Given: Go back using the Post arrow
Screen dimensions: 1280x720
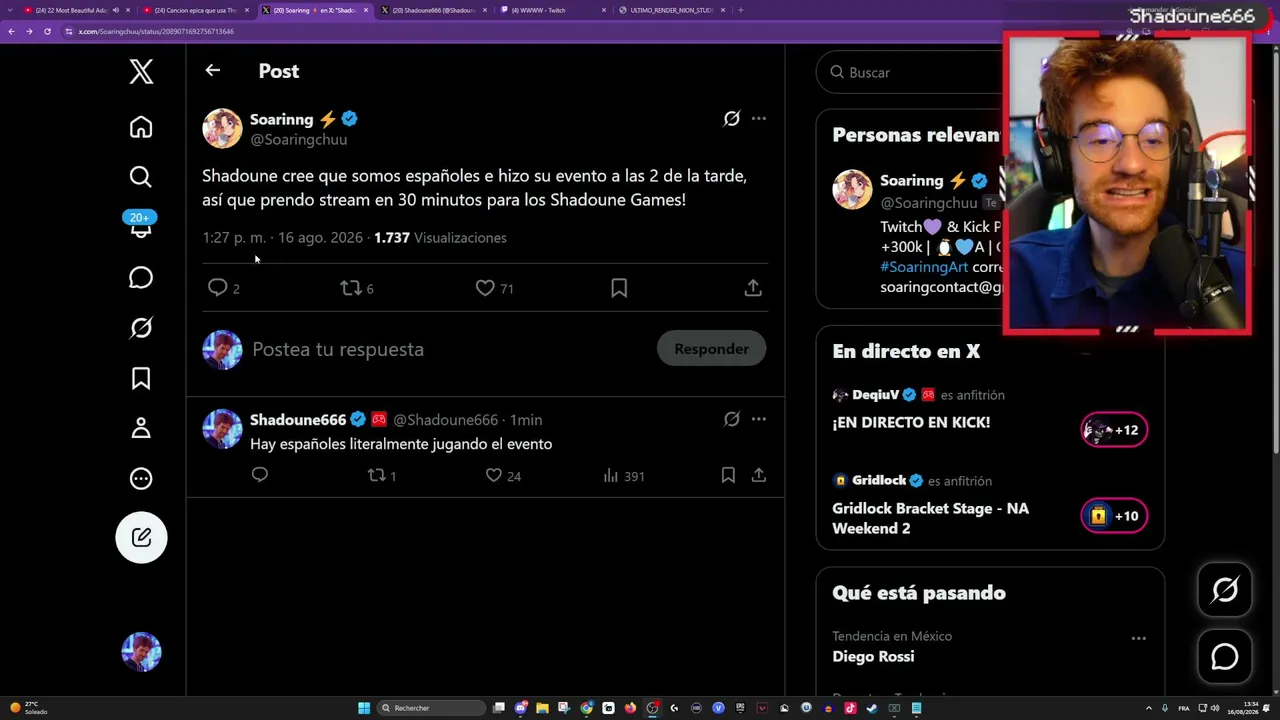Looking at the screenshot, I should (212, 70).
